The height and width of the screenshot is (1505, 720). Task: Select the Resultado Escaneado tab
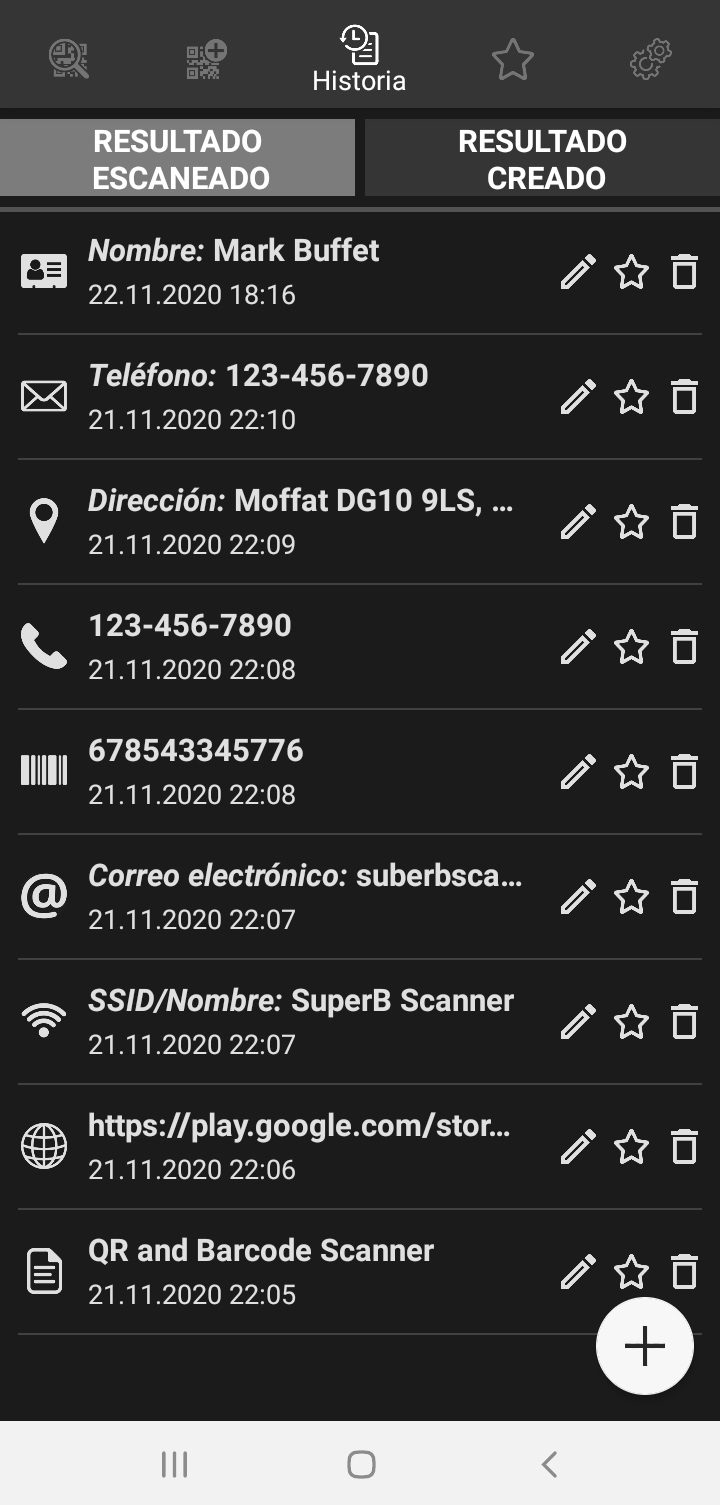[177, 159]
